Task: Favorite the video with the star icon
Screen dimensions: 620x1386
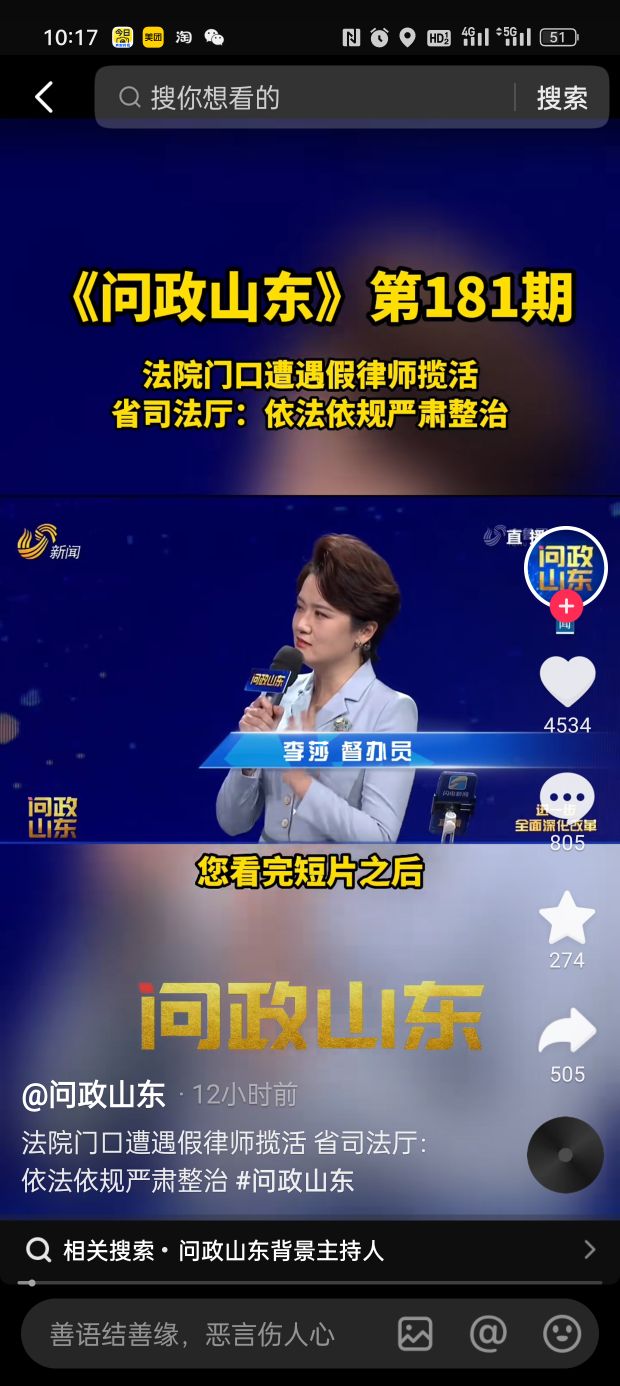Action: pos(567,919)
